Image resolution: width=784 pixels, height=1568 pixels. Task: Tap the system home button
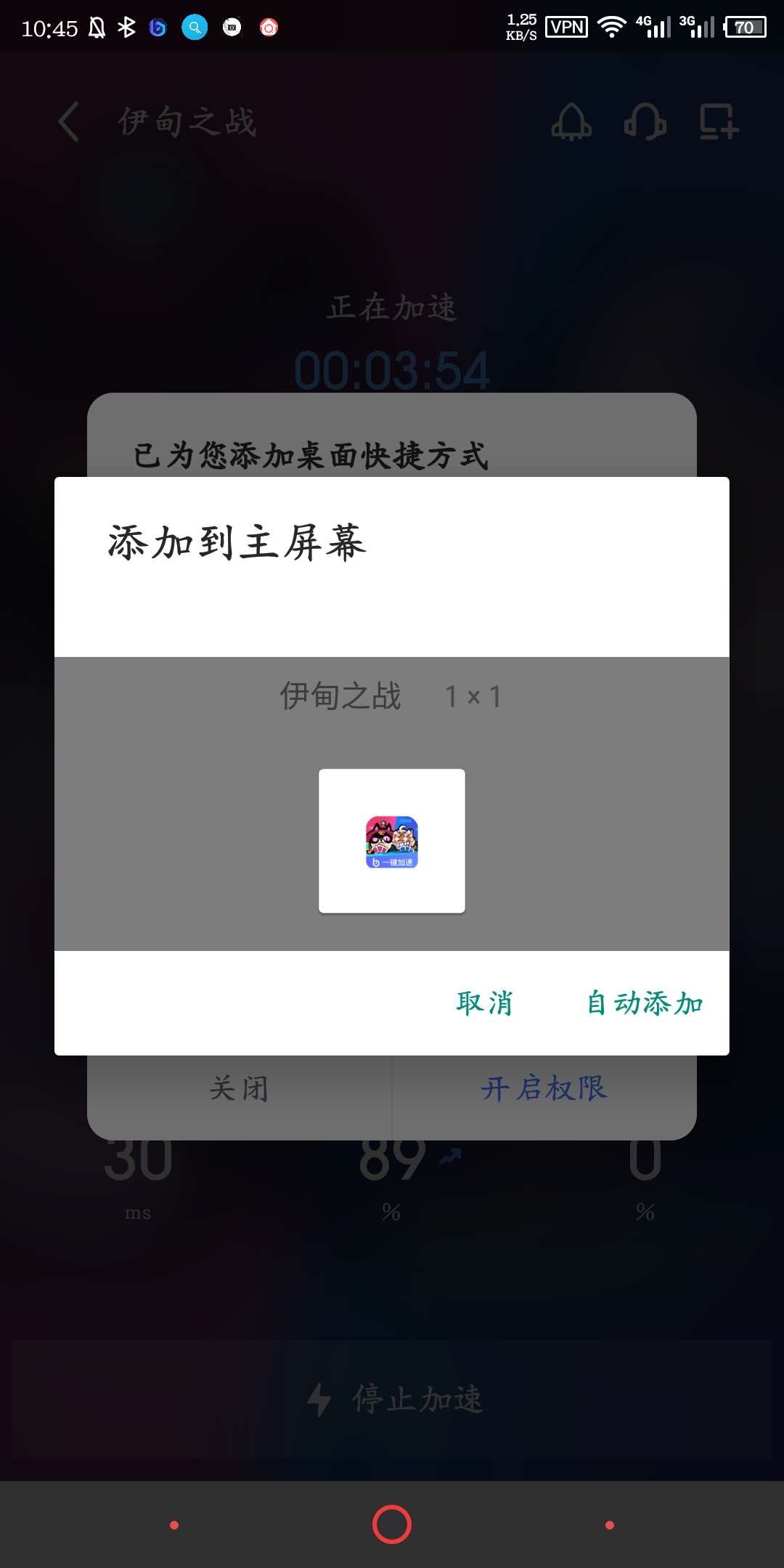[x=392, y=1524]
